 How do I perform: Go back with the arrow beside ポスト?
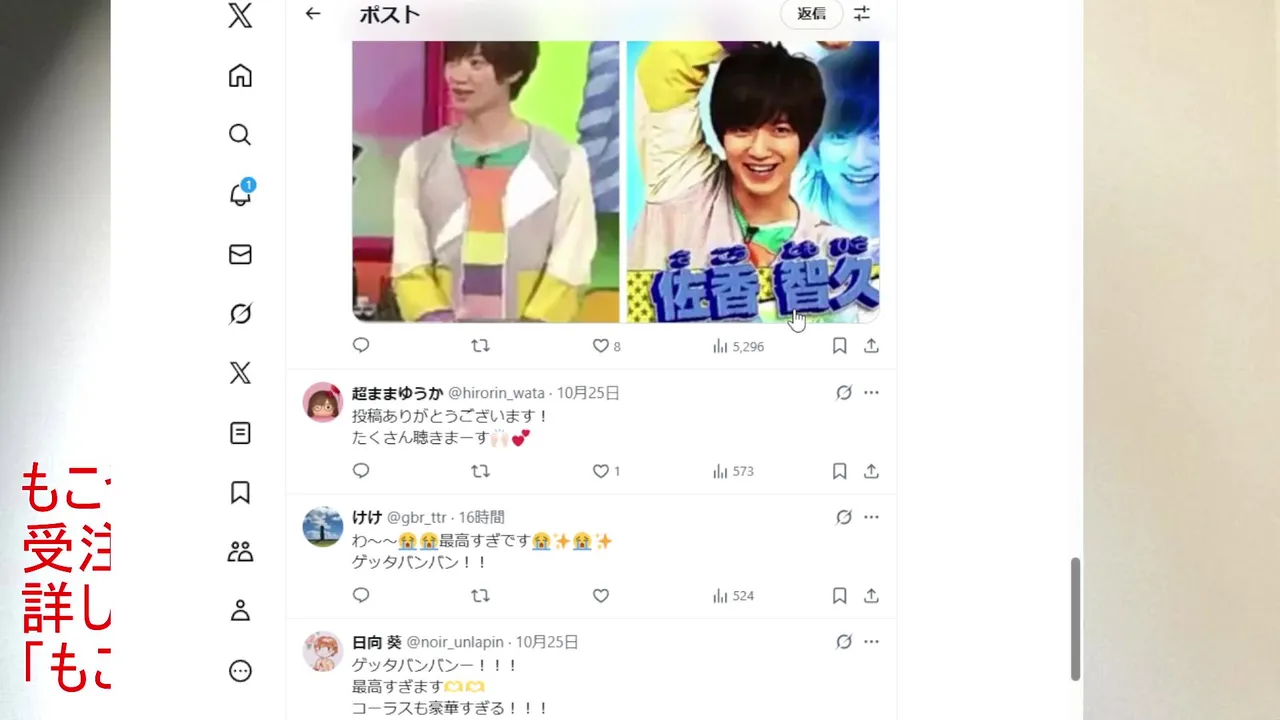(x=313, y=14)
